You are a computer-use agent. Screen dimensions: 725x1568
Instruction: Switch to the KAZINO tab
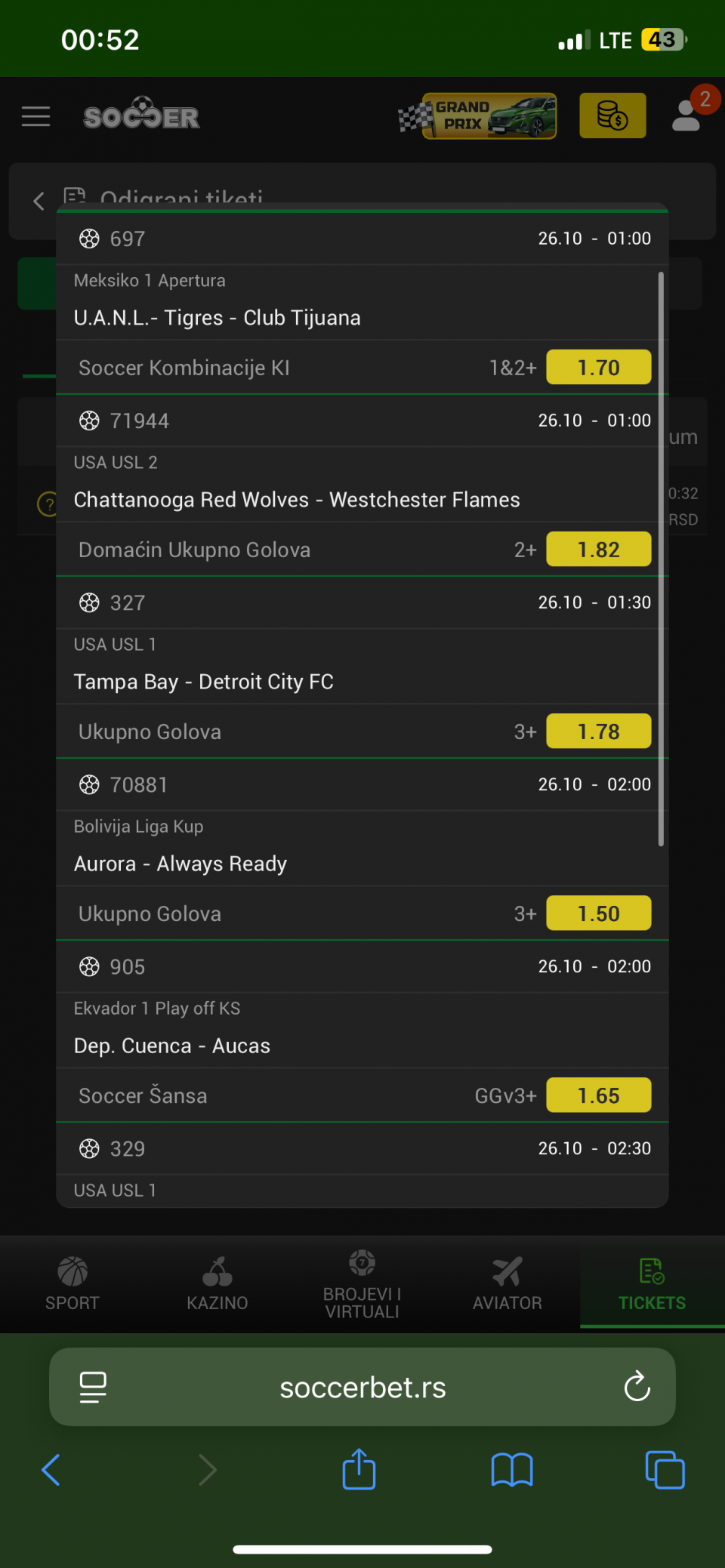(217, 1283)
